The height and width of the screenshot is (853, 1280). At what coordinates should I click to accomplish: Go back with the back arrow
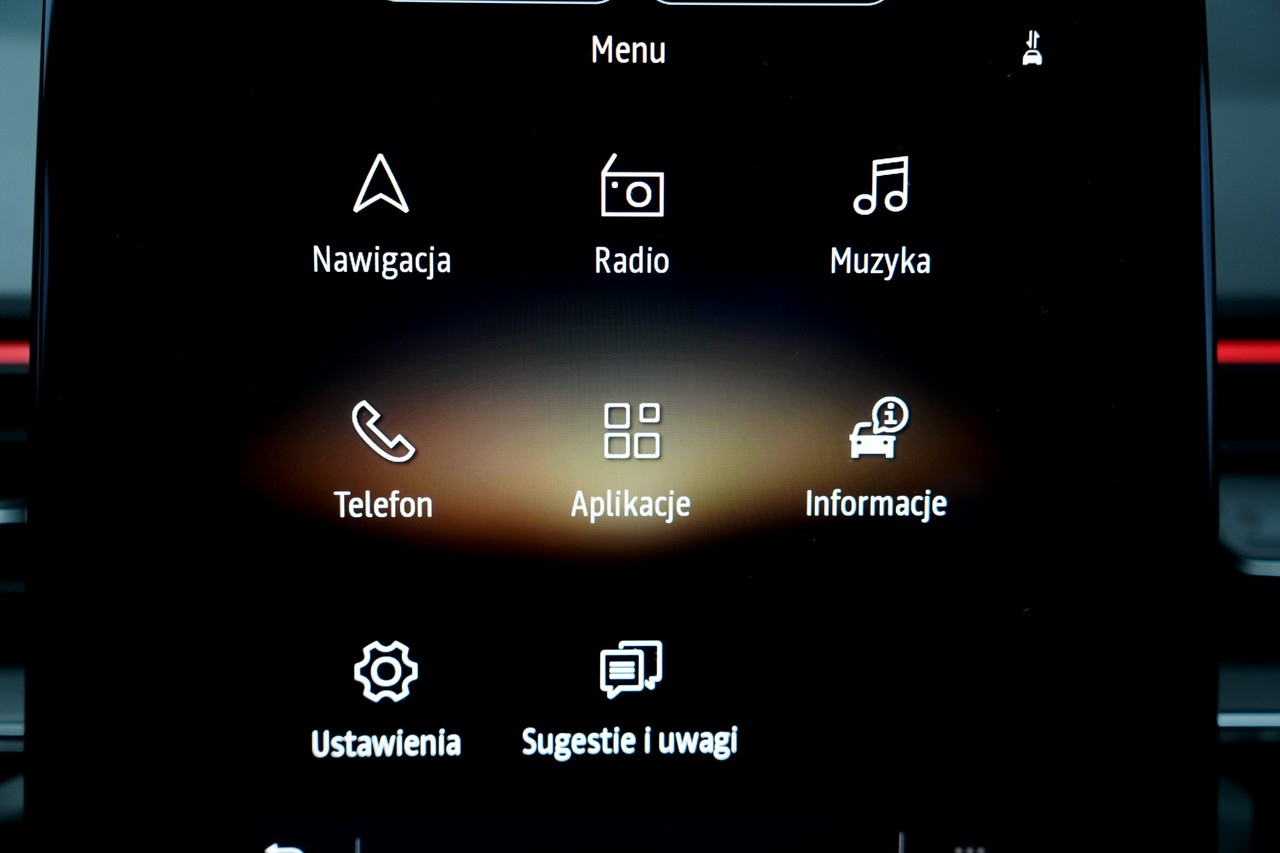(x=283, y=847)
